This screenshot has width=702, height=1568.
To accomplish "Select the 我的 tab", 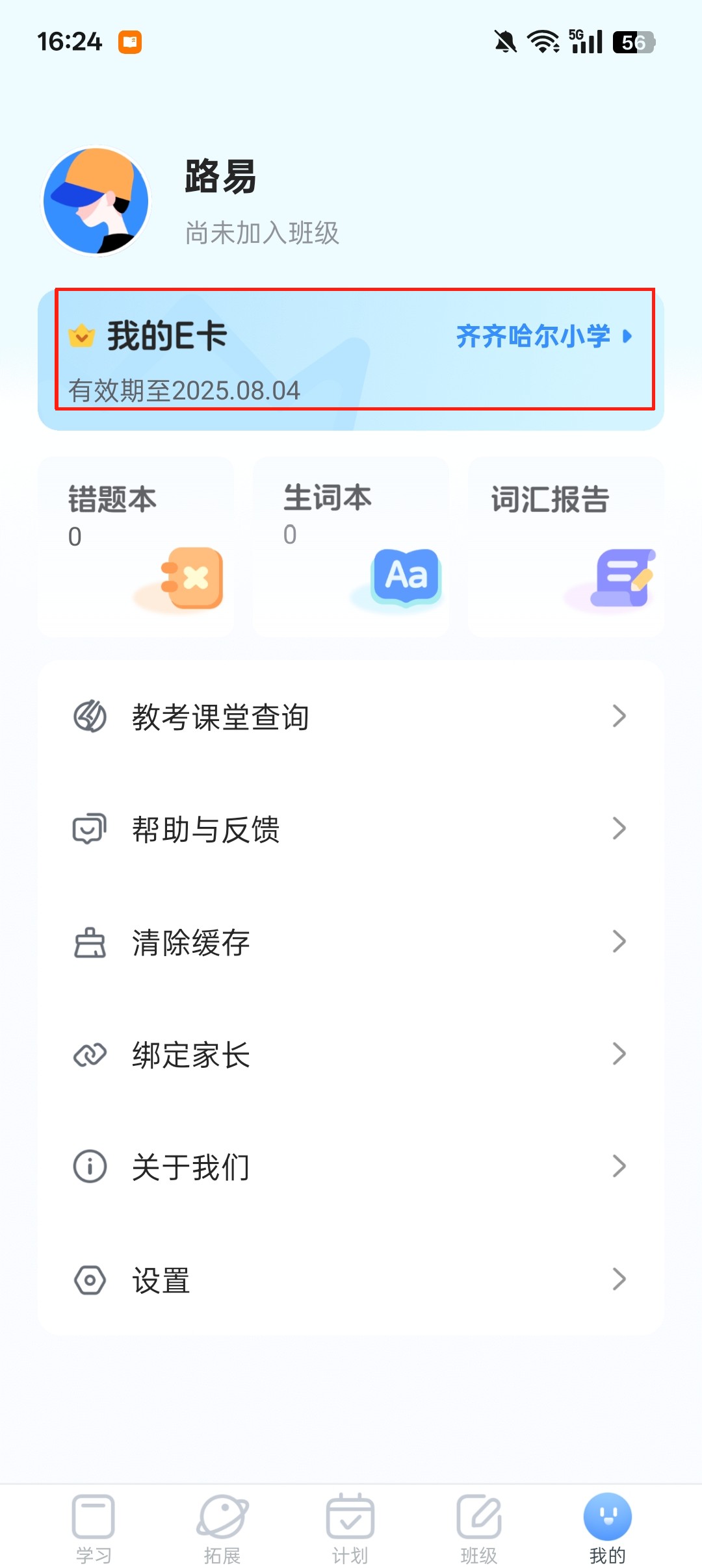I will [607, 1528].
